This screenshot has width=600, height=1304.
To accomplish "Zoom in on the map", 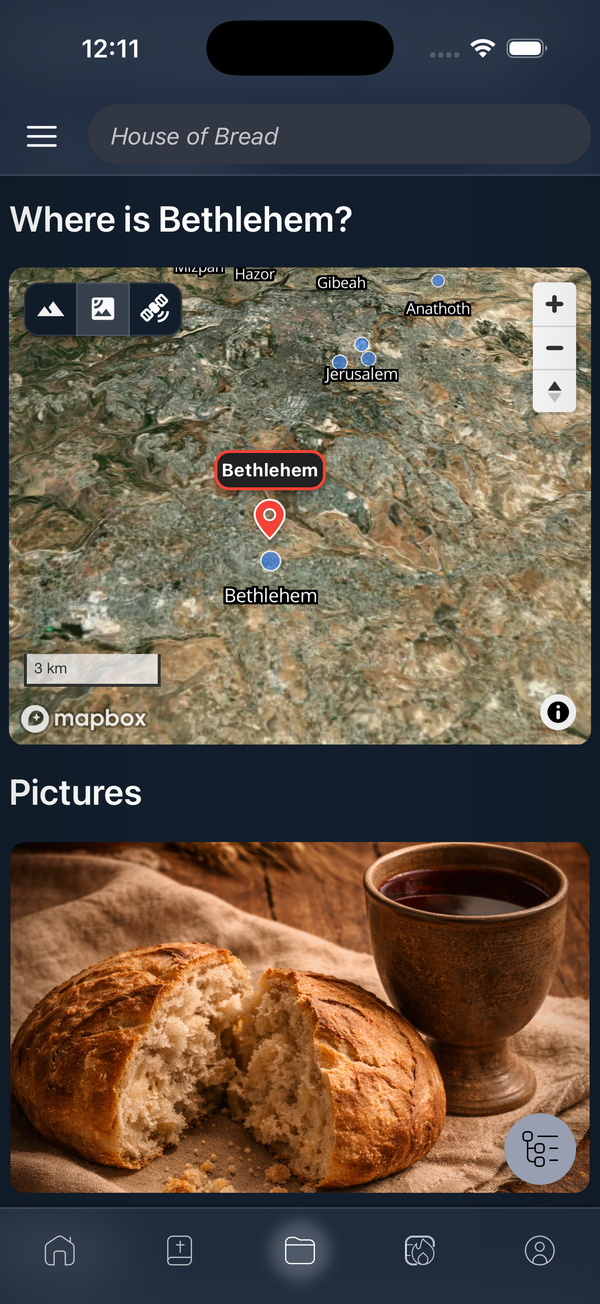I will [554, 304].
